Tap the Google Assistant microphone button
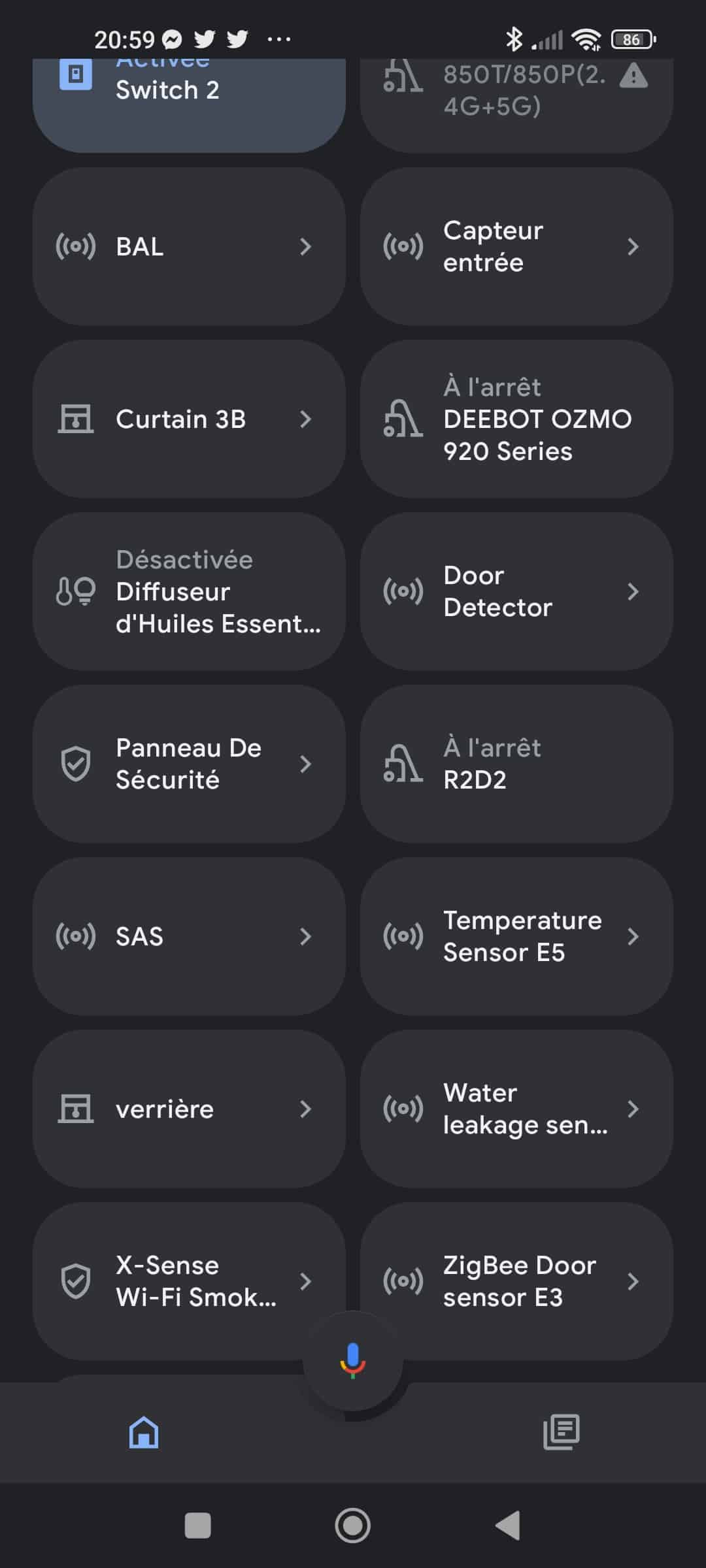 353,1360
